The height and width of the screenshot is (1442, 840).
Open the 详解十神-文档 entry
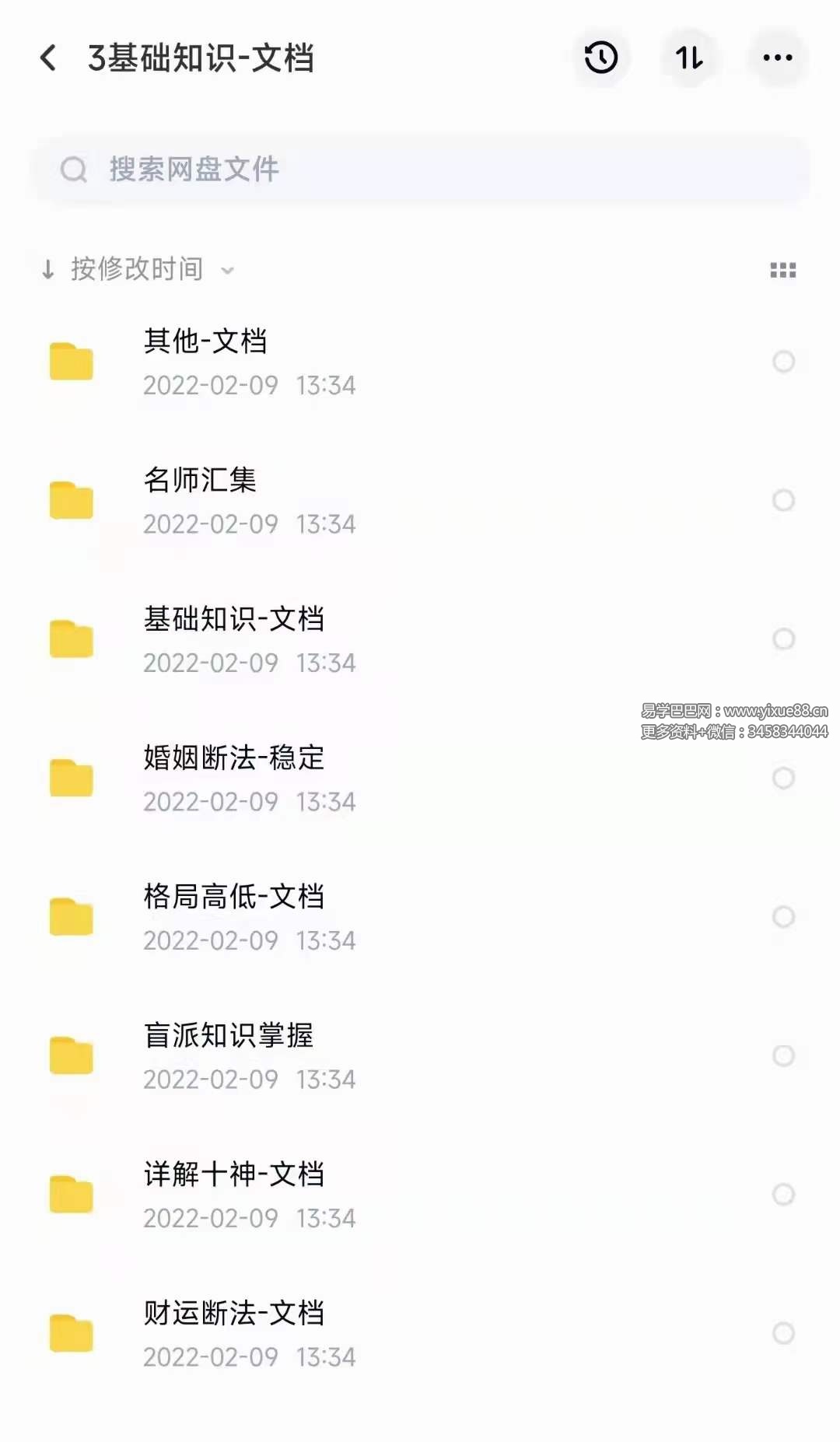(x=233, y=1174)
